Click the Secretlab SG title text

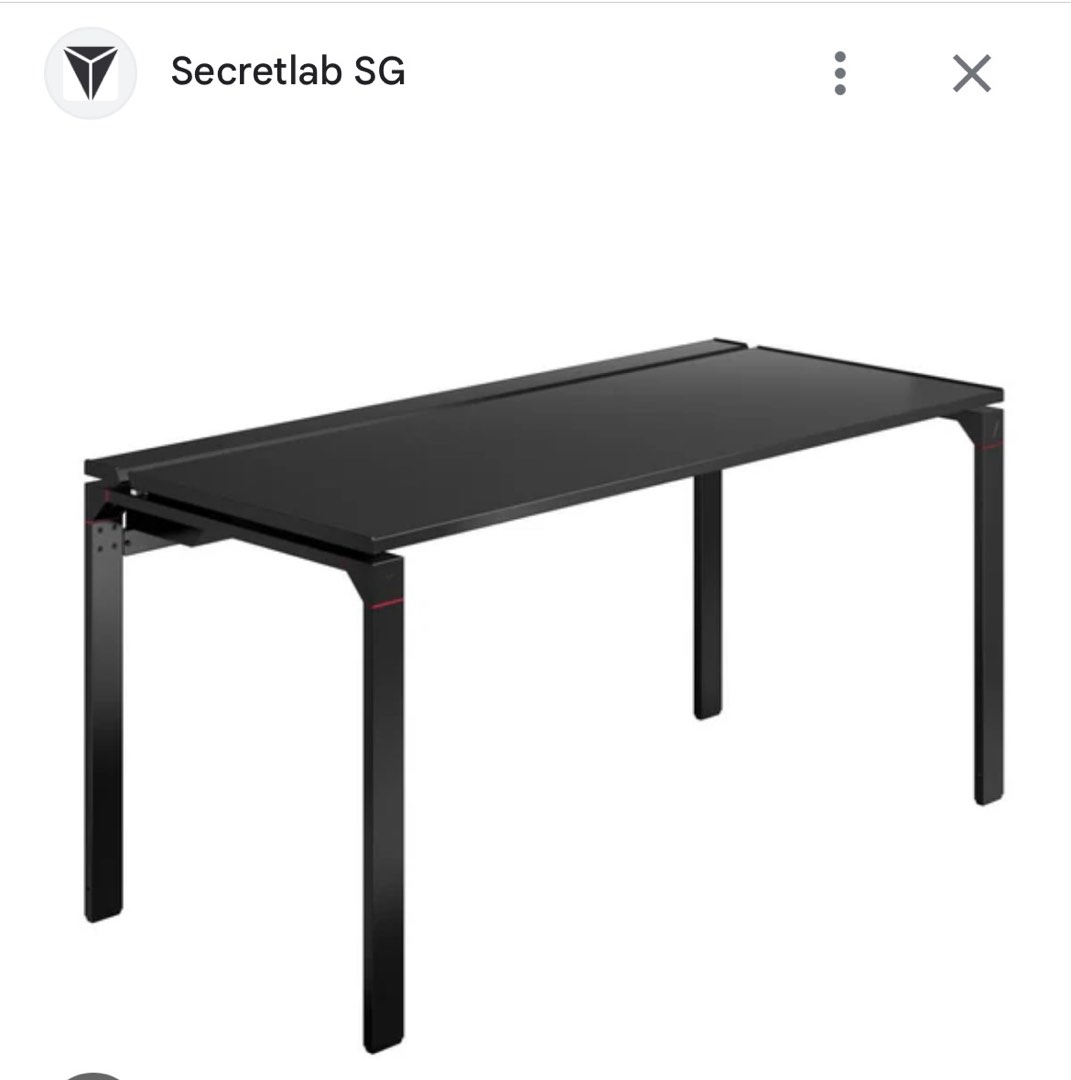288,72
